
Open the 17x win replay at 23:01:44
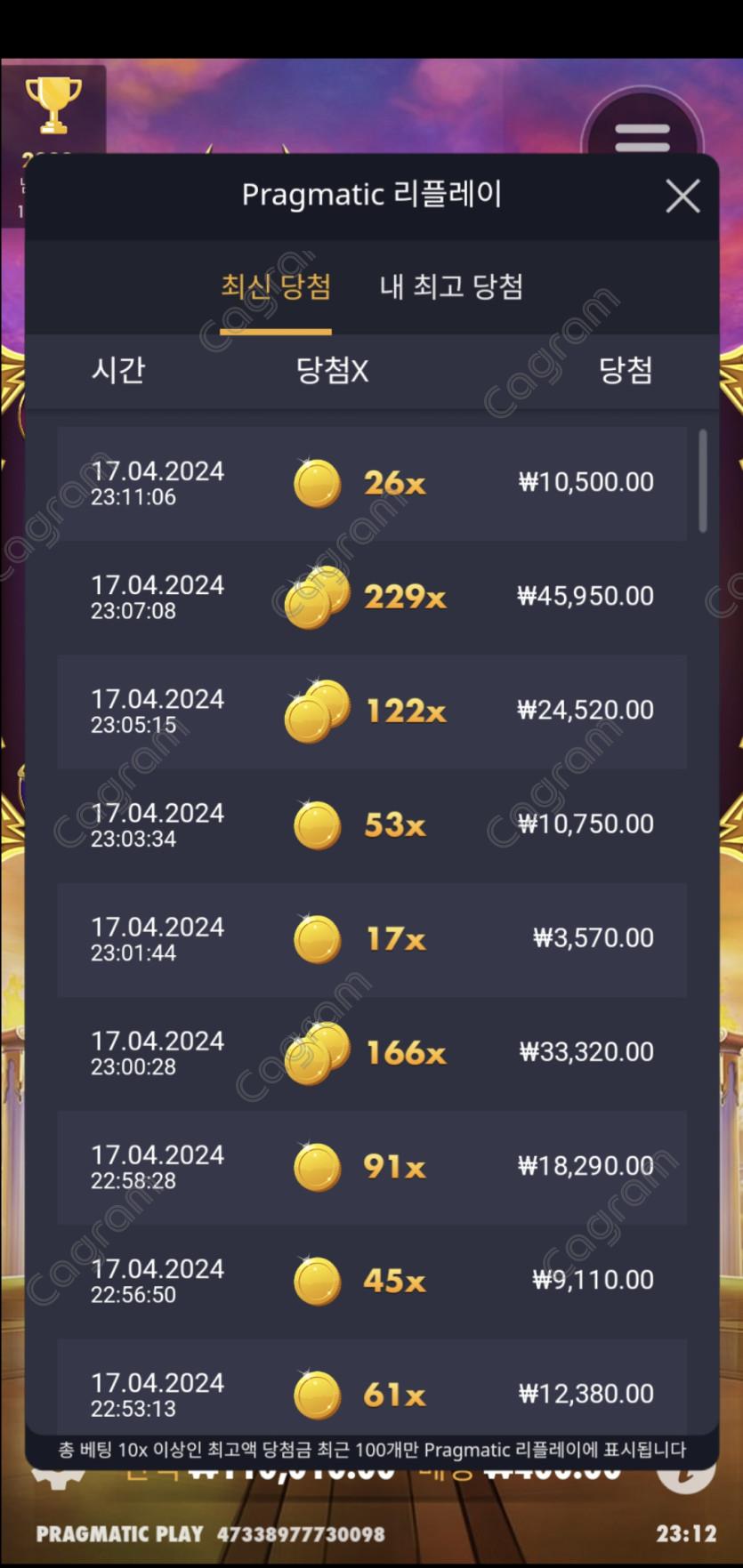click(372, 938)
